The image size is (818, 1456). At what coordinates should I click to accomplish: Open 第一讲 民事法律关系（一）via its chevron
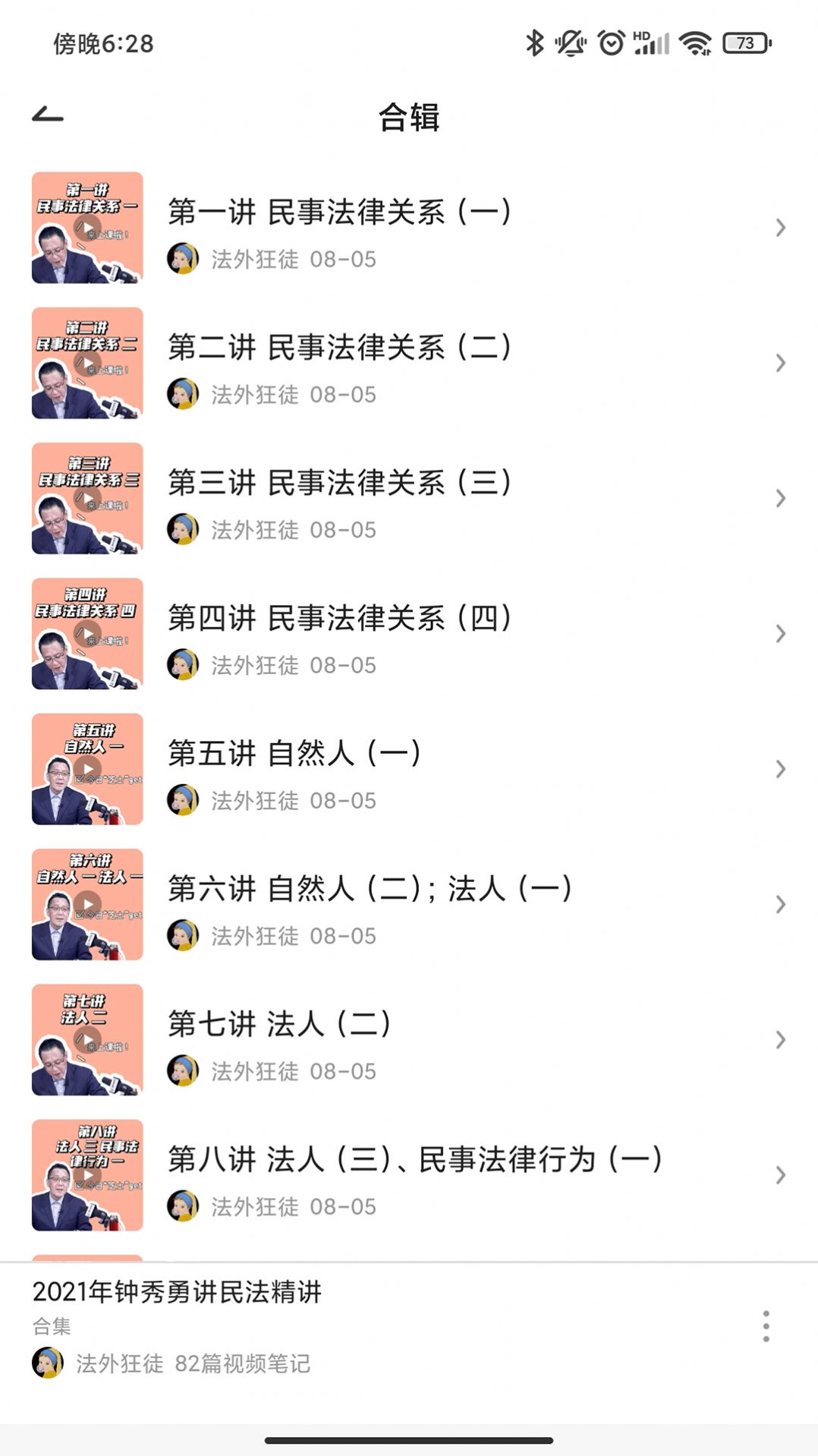pyautogui.click(x=780, y=227)
